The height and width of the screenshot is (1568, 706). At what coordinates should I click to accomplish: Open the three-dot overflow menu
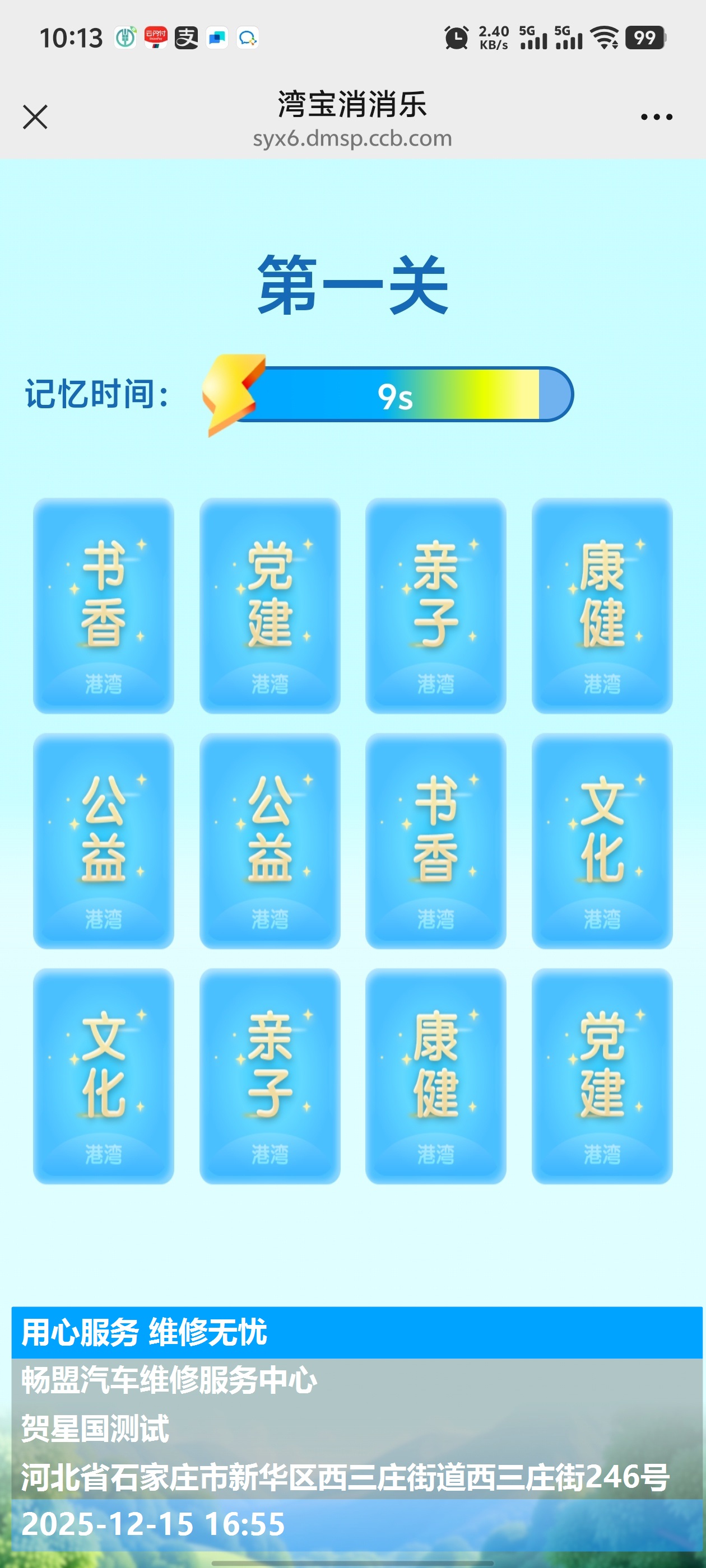[x=656, y=117]
